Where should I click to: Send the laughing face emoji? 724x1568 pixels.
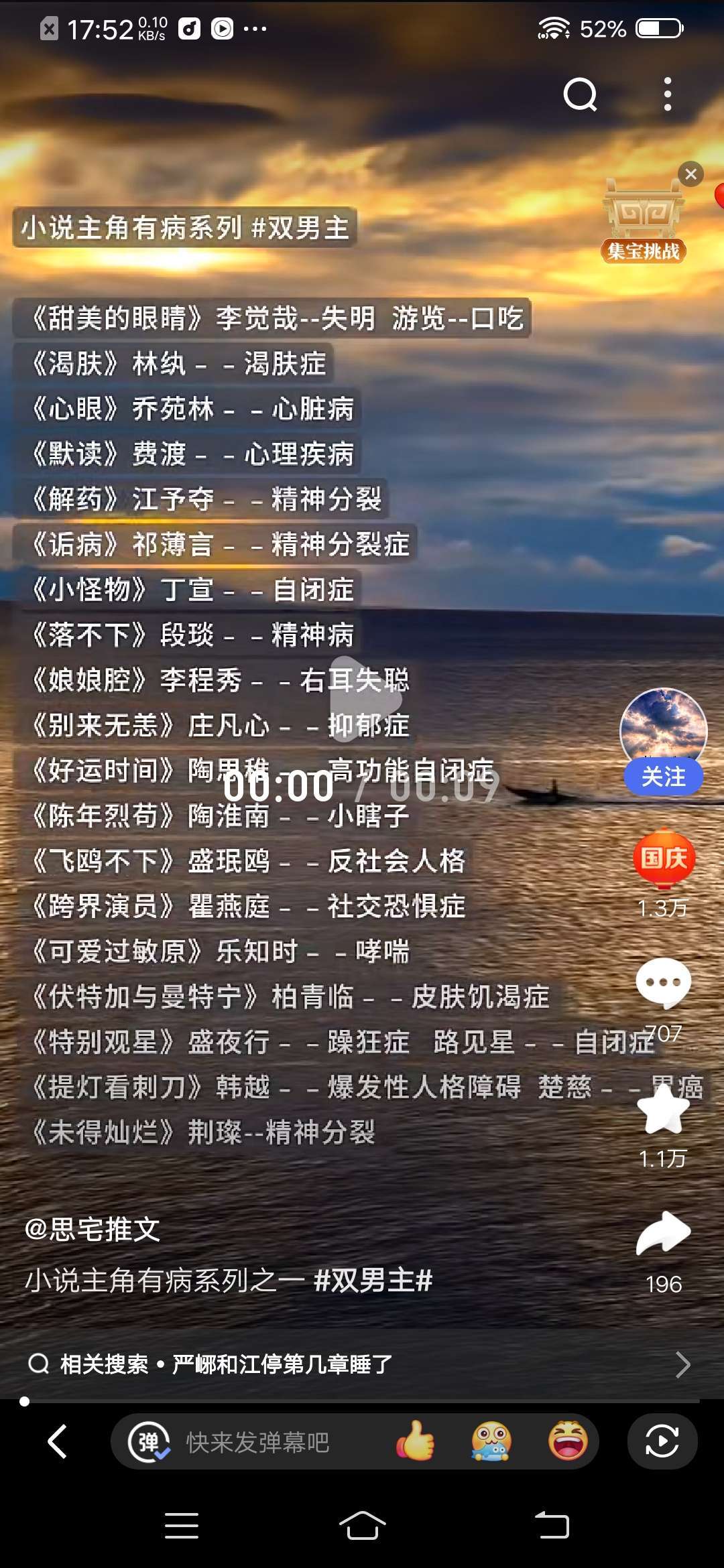(568, 1441)
